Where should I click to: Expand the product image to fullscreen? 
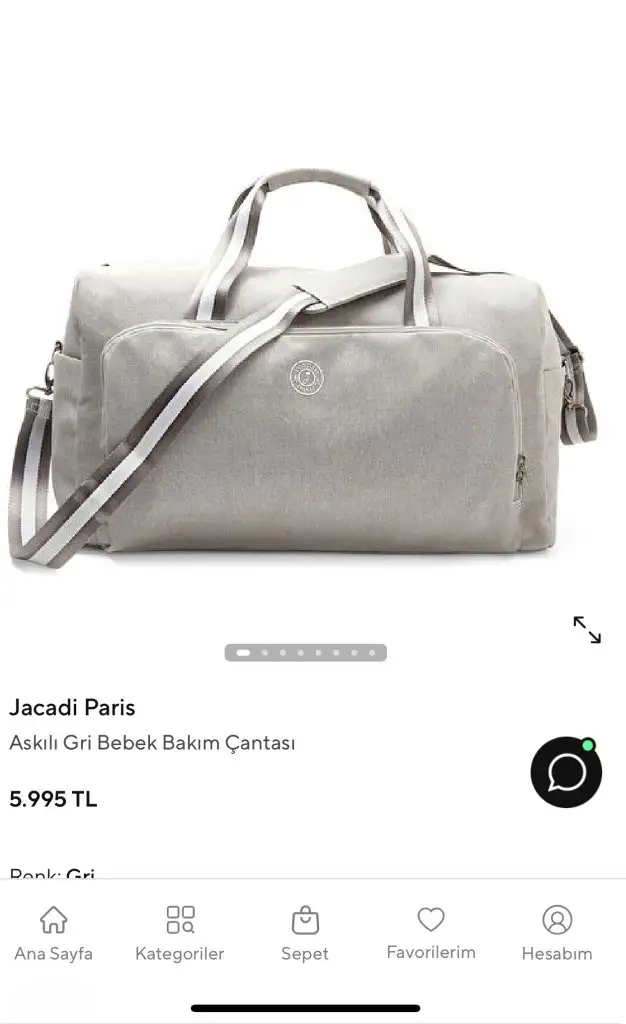coord(587,630)
